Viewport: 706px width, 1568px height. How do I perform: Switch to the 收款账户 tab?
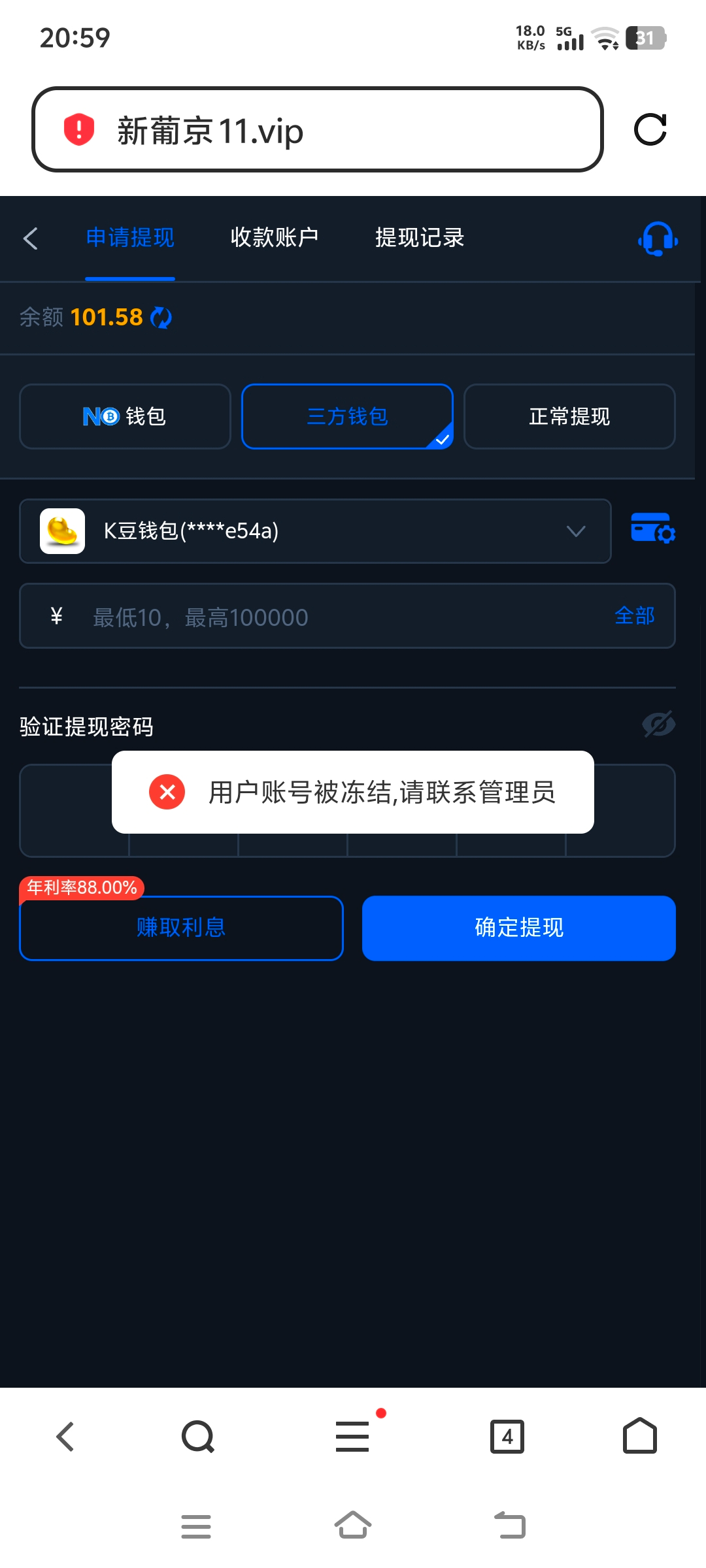tap(274, 238)
